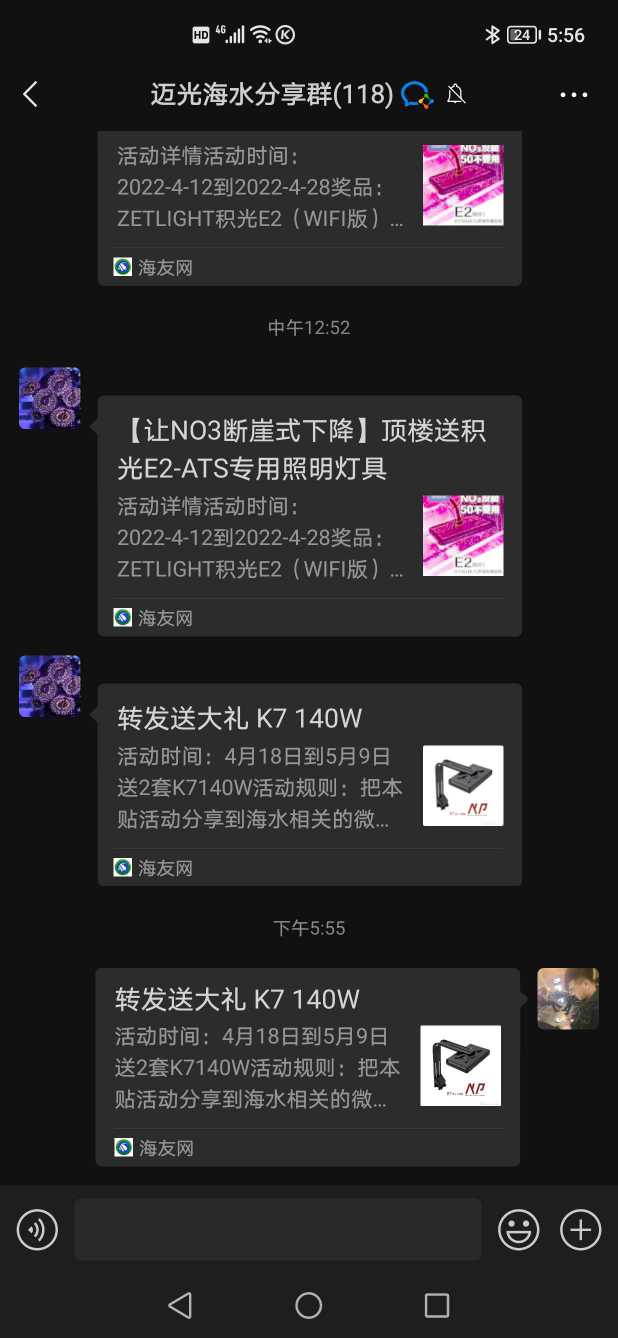618x1338 pixels.
Task: Go back from the group chat
Action: [30, 95]
